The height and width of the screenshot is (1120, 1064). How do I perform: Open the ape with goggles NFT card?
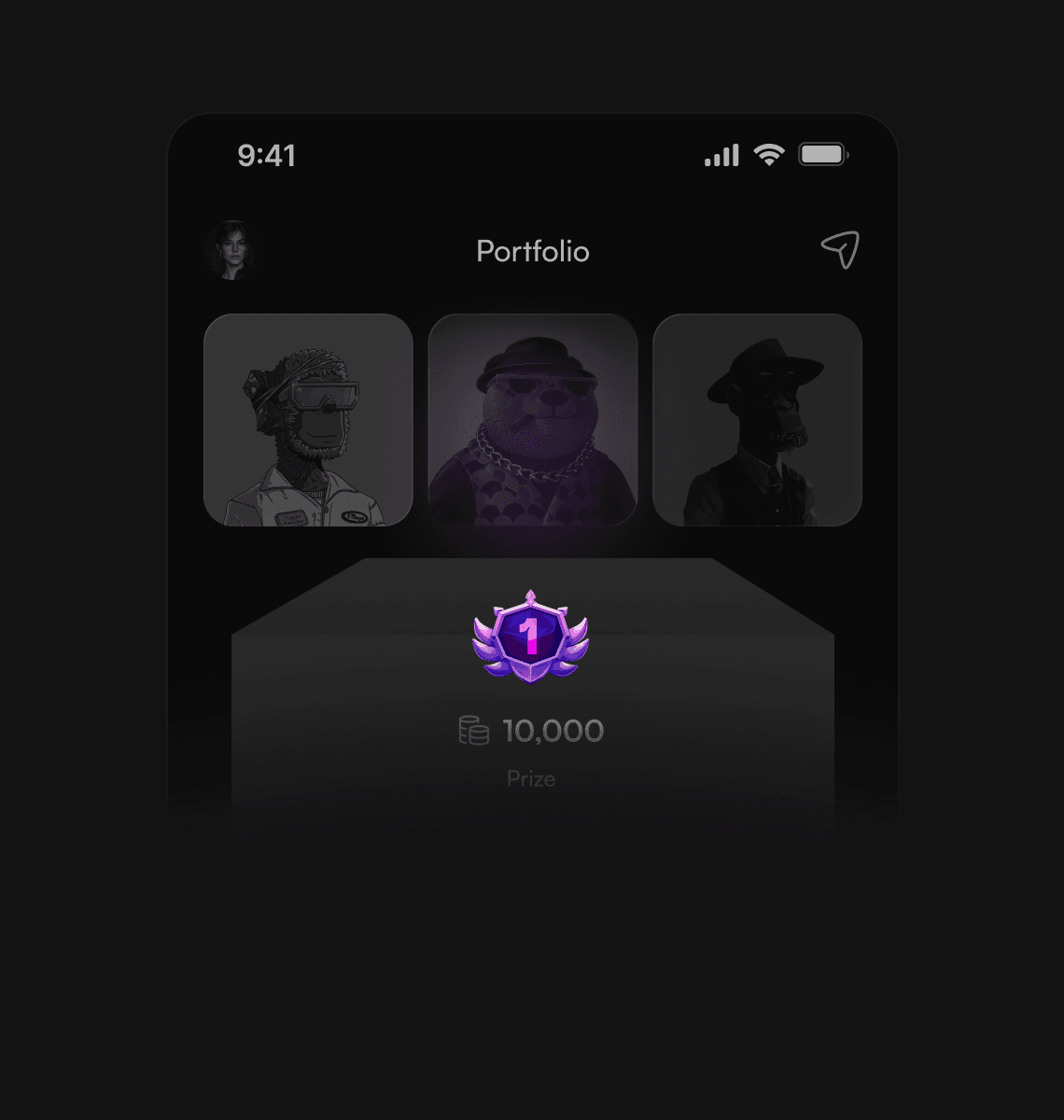(x=308, y=420)
